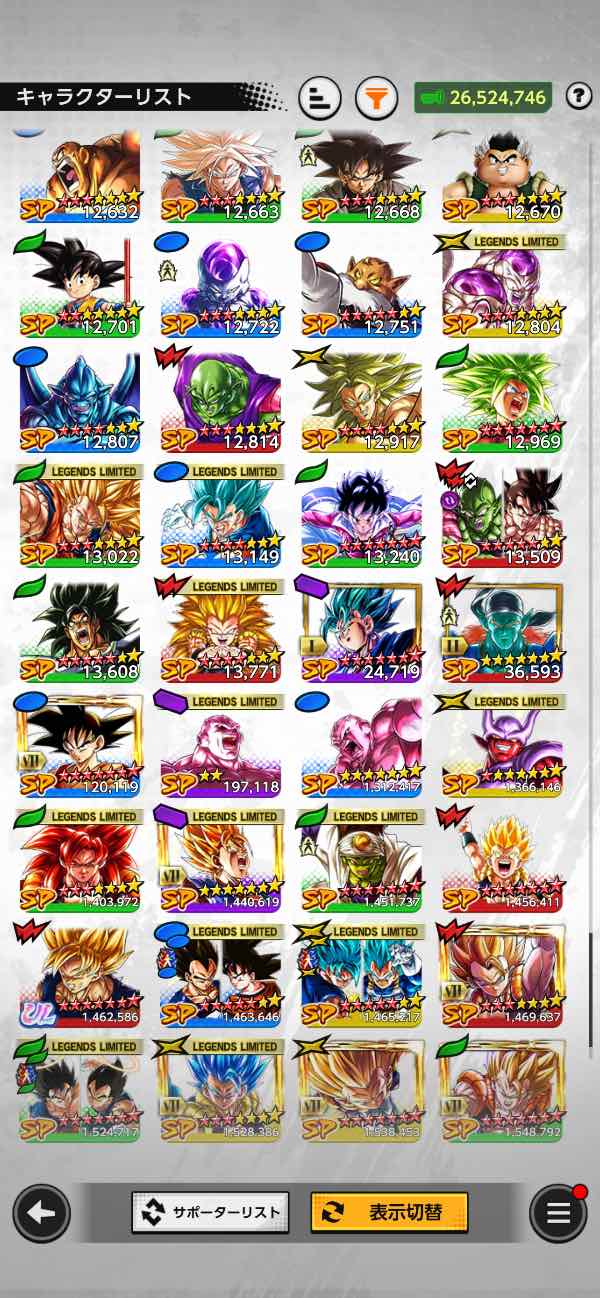Choose the character rated 12,814
This screenshot has height=1298, width=600.
[220, 397]
